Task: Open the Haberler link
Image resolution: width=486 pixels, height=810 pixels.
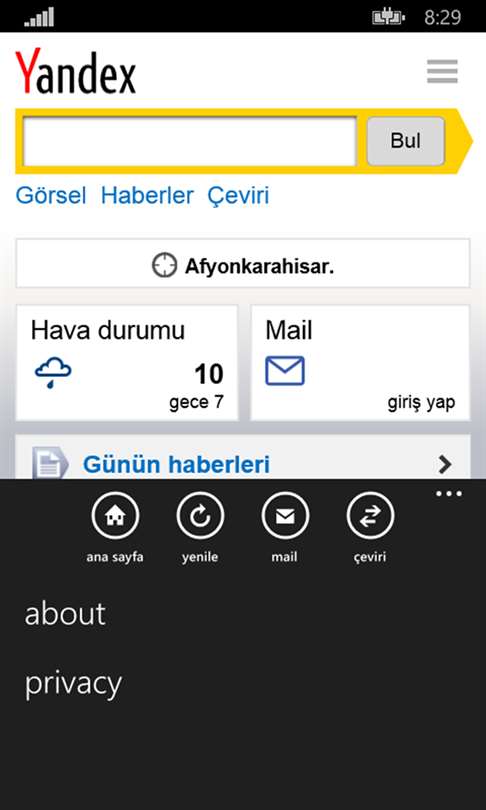Action: tap(147, 196)
